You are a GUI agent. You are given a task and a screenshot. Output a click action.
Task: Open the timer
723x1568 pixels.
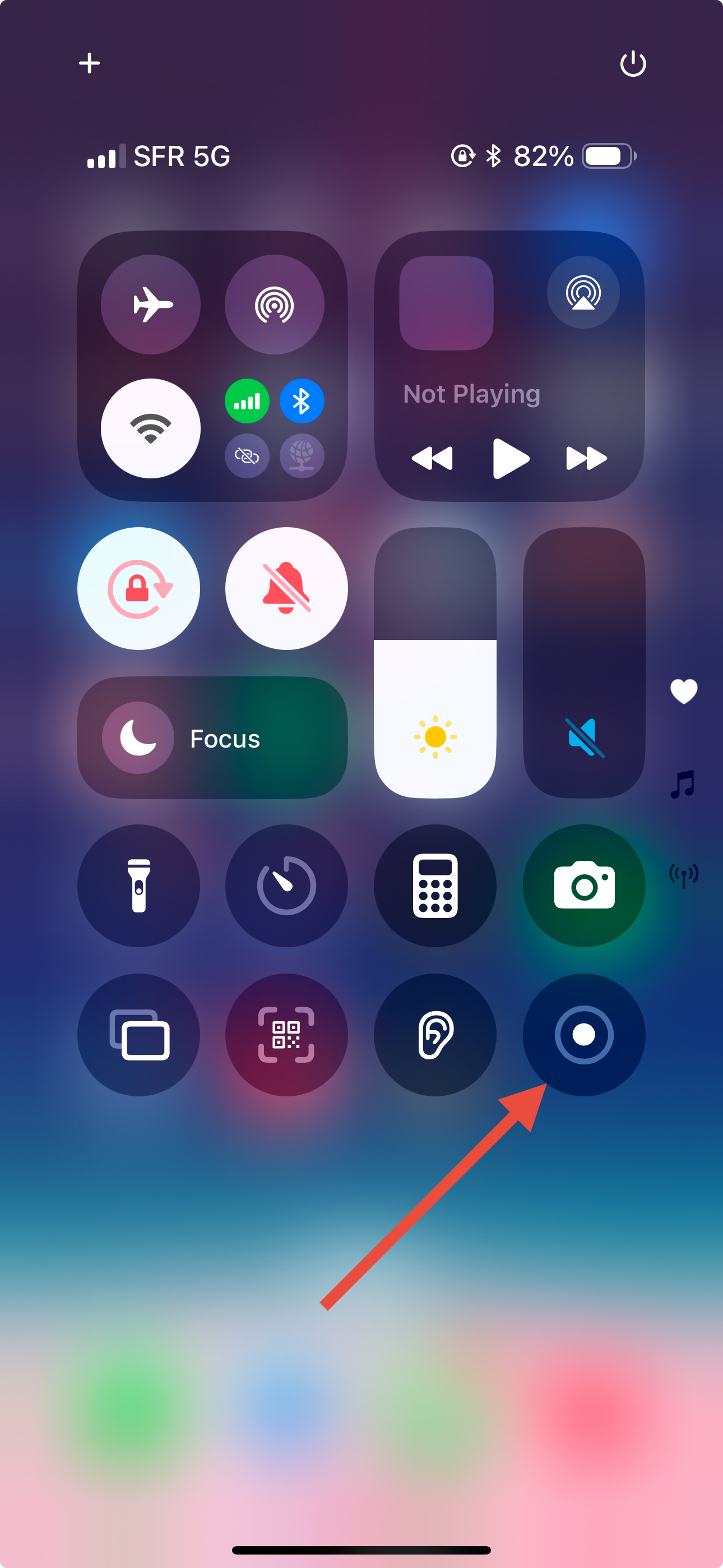[286, 886]
